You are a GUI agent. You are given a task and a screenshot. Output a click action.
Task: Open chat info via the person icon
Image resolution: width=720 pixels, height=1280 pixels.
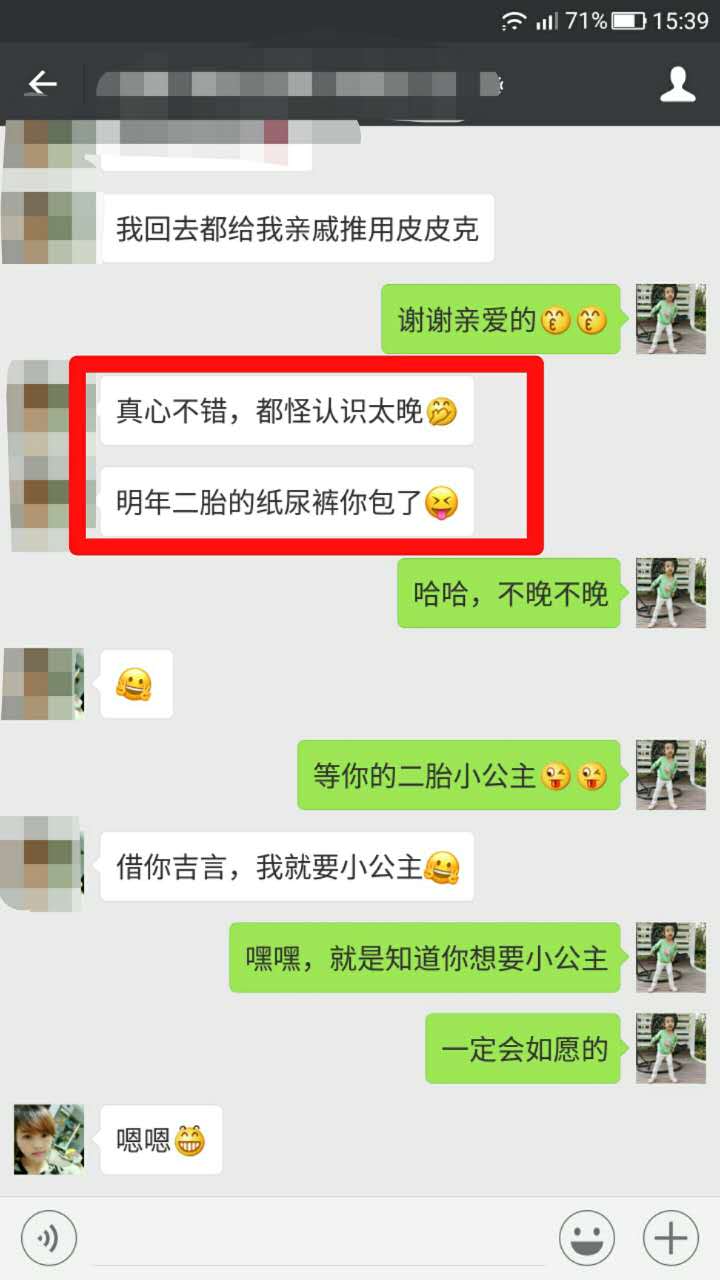[x=677, y=84]
